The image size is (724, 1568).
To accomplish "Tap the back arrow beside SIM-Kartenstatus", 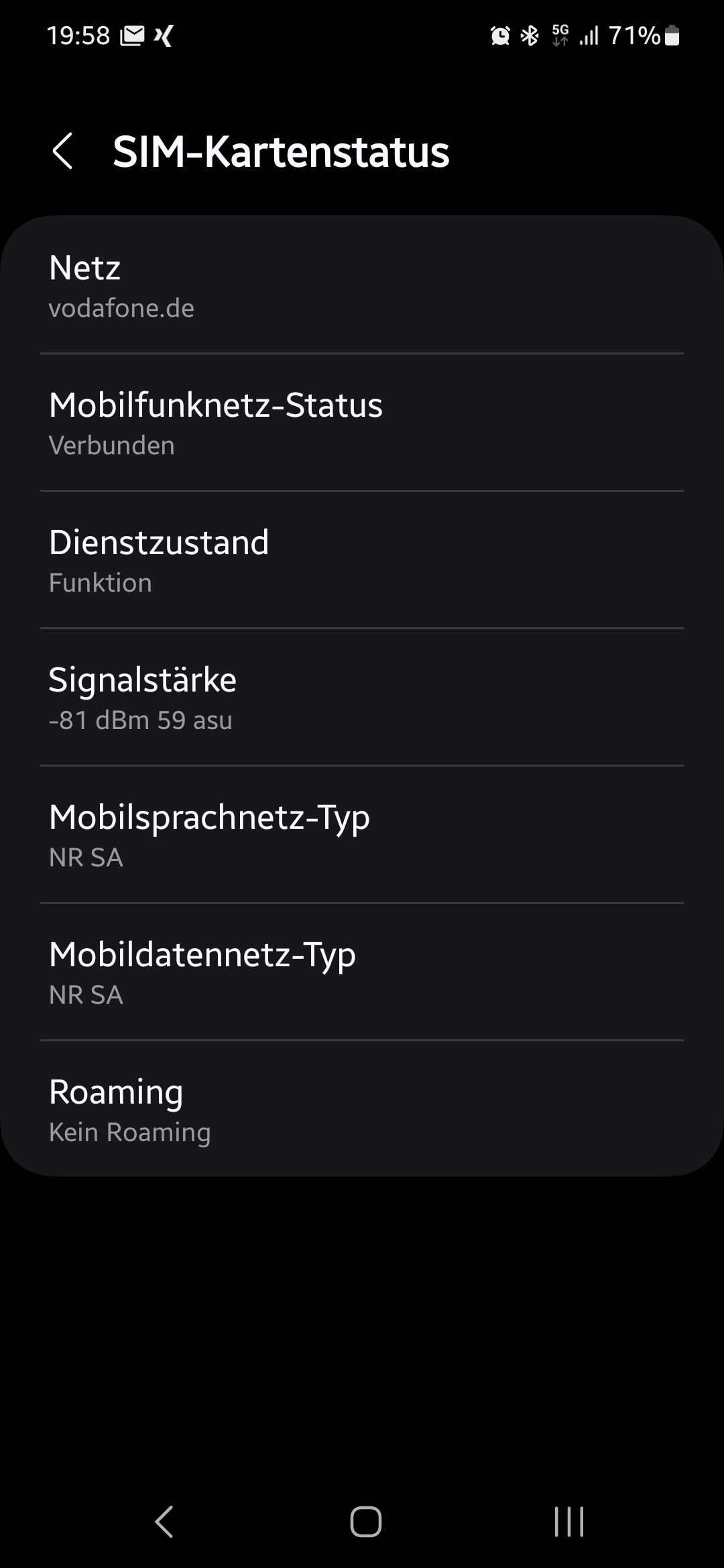I will [64, 153].
